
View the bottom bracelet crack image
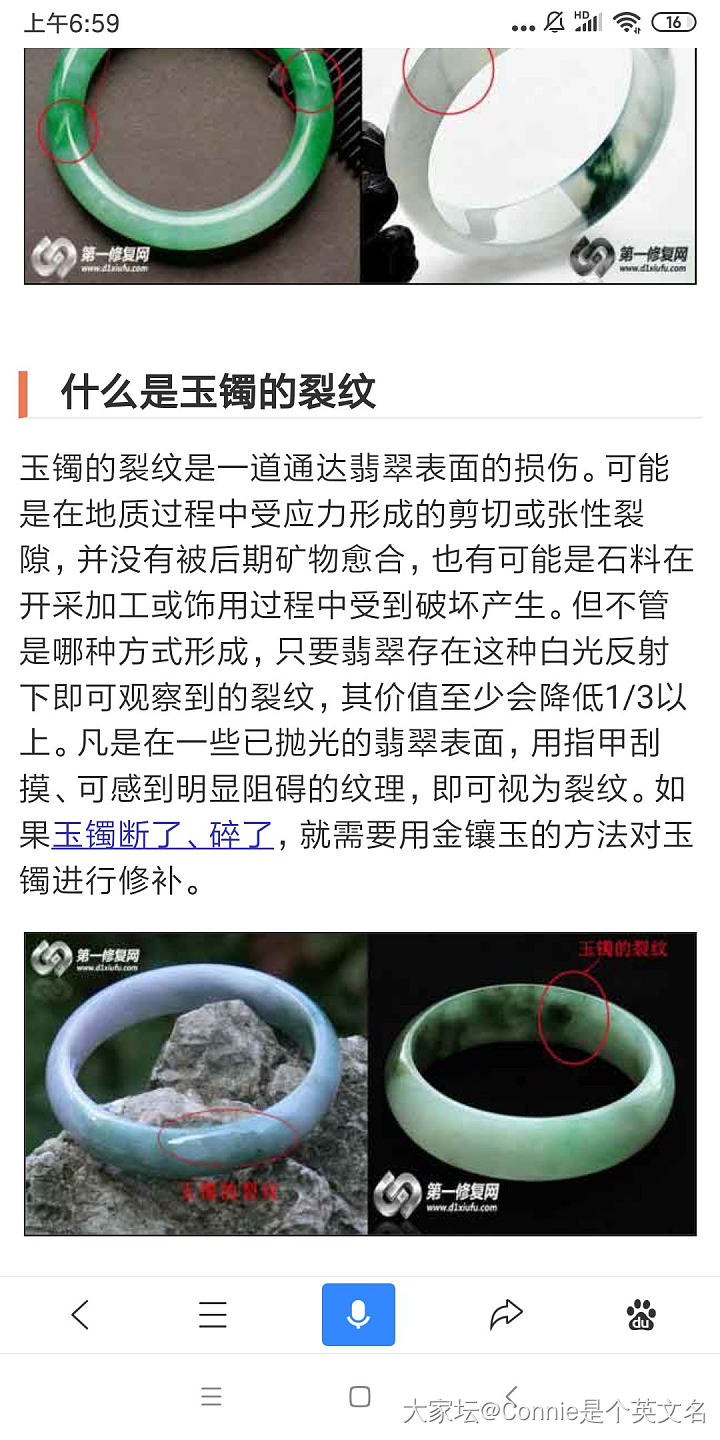coord(360,1083)
